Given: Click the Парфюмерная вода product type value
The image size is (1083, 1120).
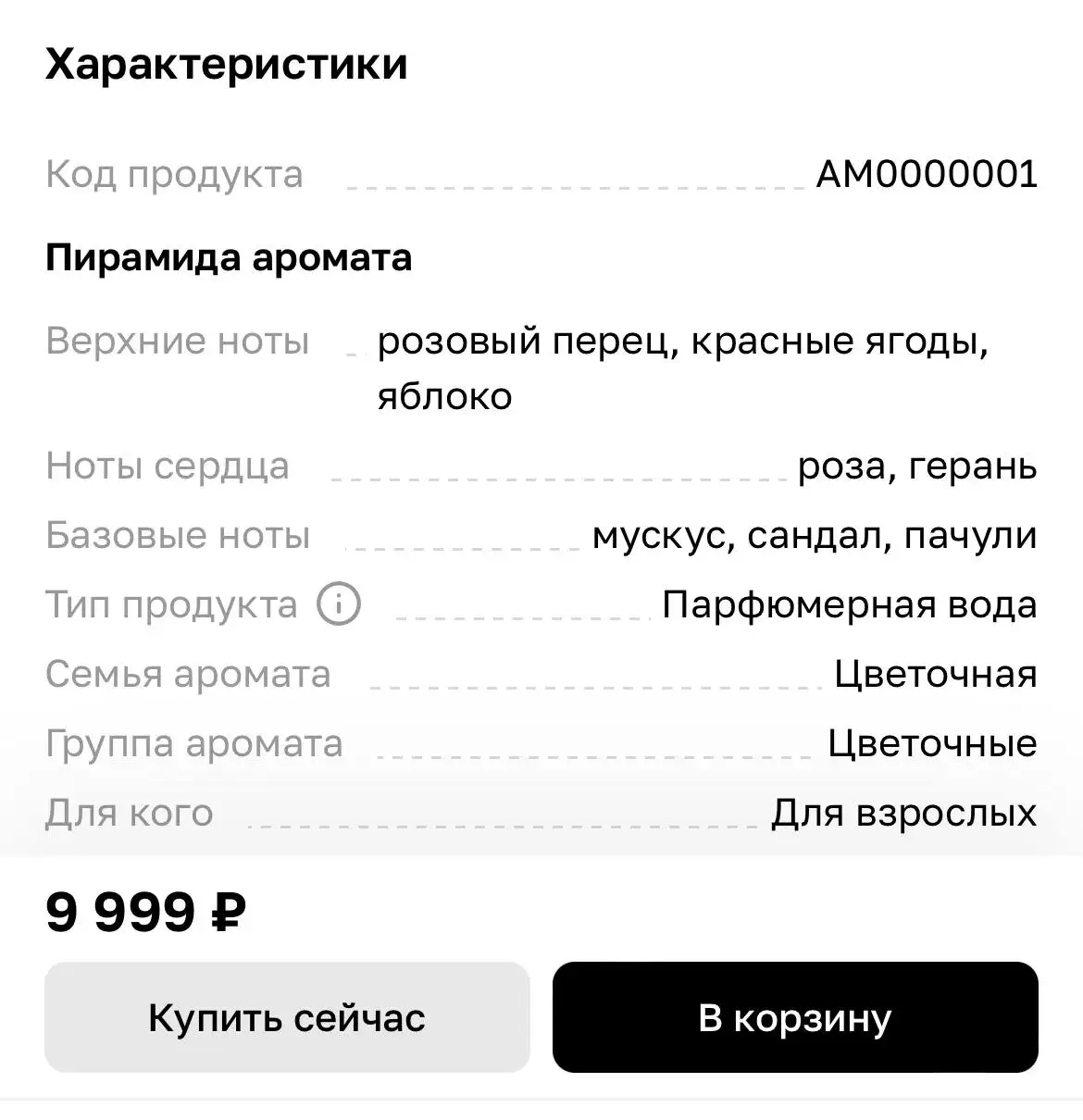Looking at the screenshot, I should [850, 604].
